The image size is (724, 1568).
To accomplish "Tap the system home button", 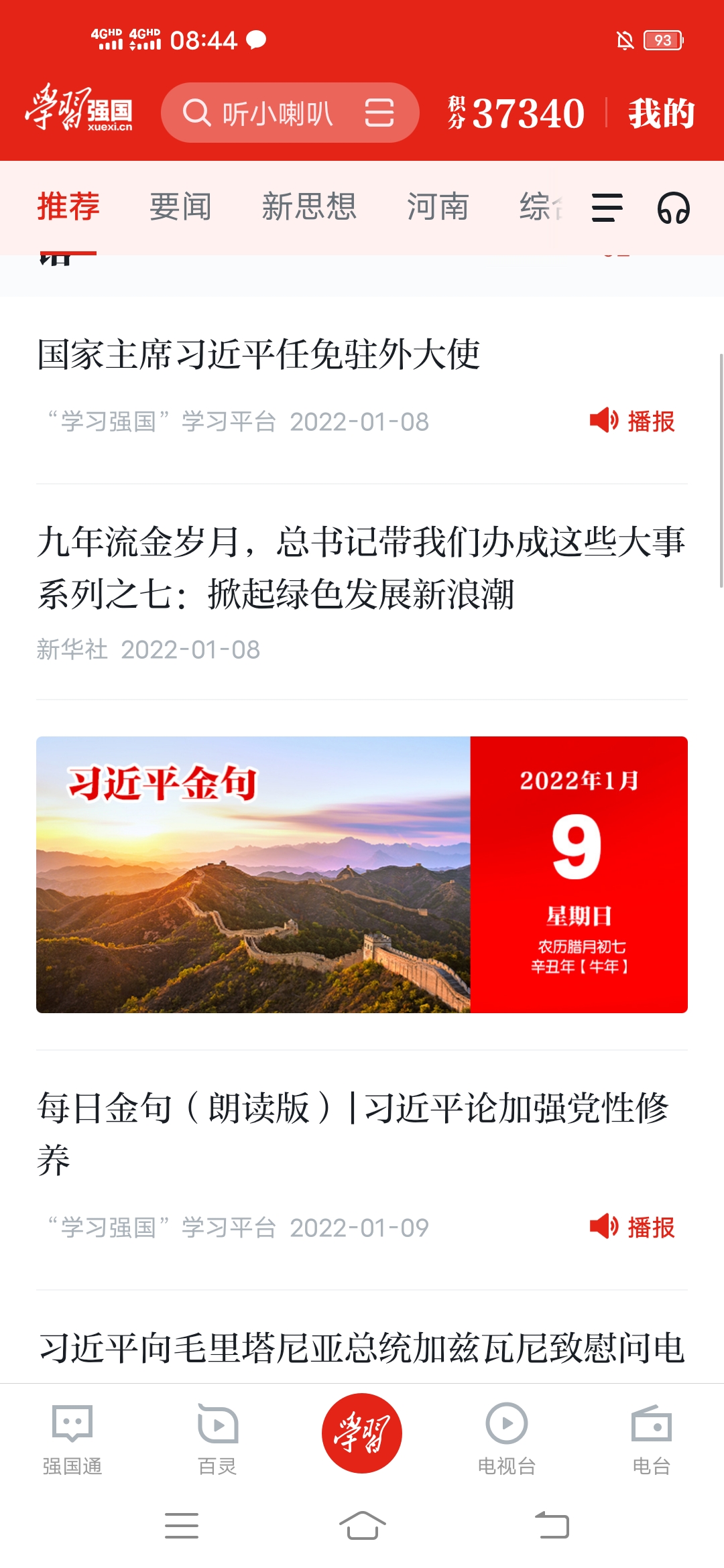I will [x=362, y=1526].
